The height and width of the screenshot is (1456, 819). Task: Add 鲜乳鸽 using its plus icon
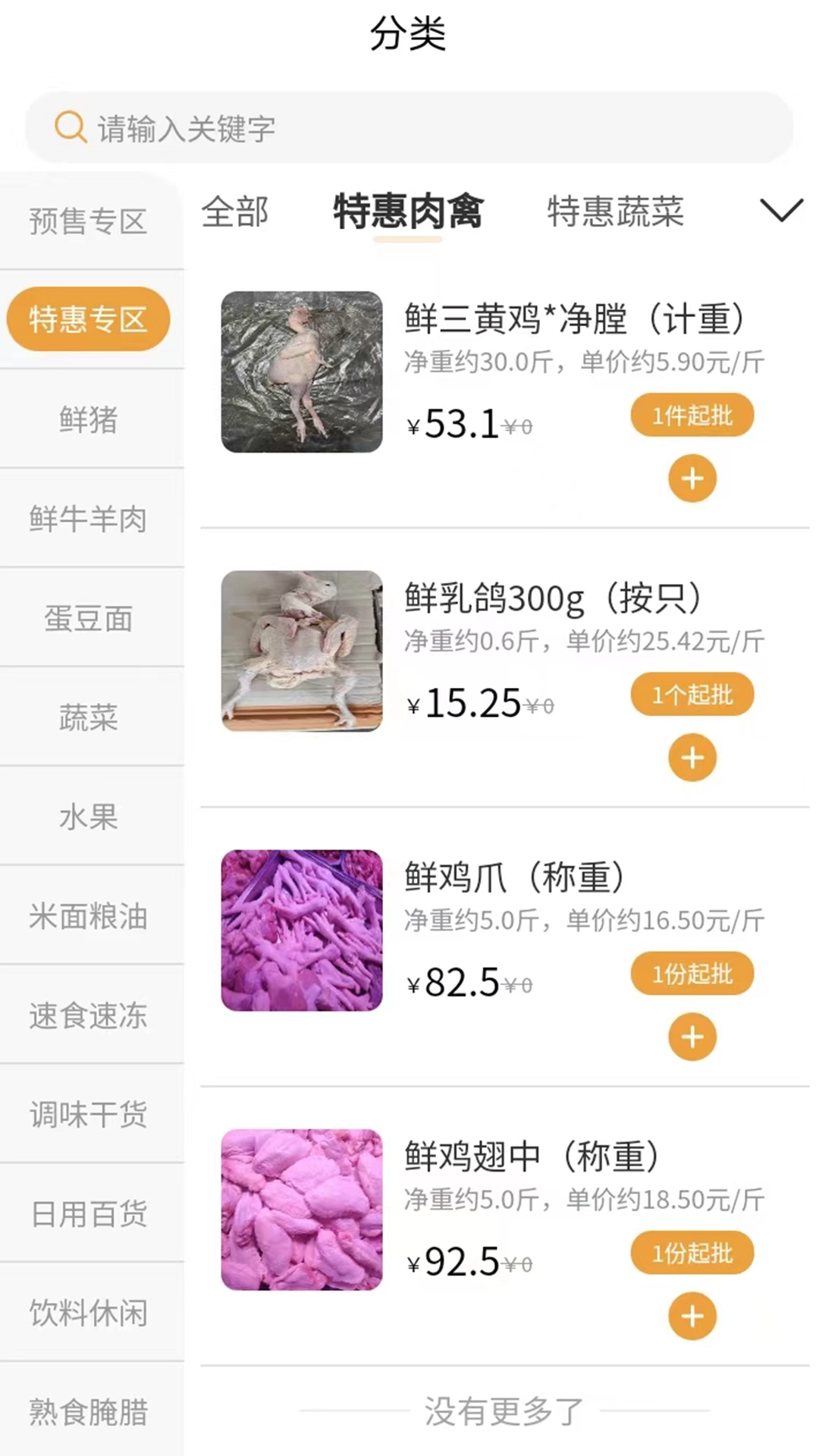[x=692, y=757]
